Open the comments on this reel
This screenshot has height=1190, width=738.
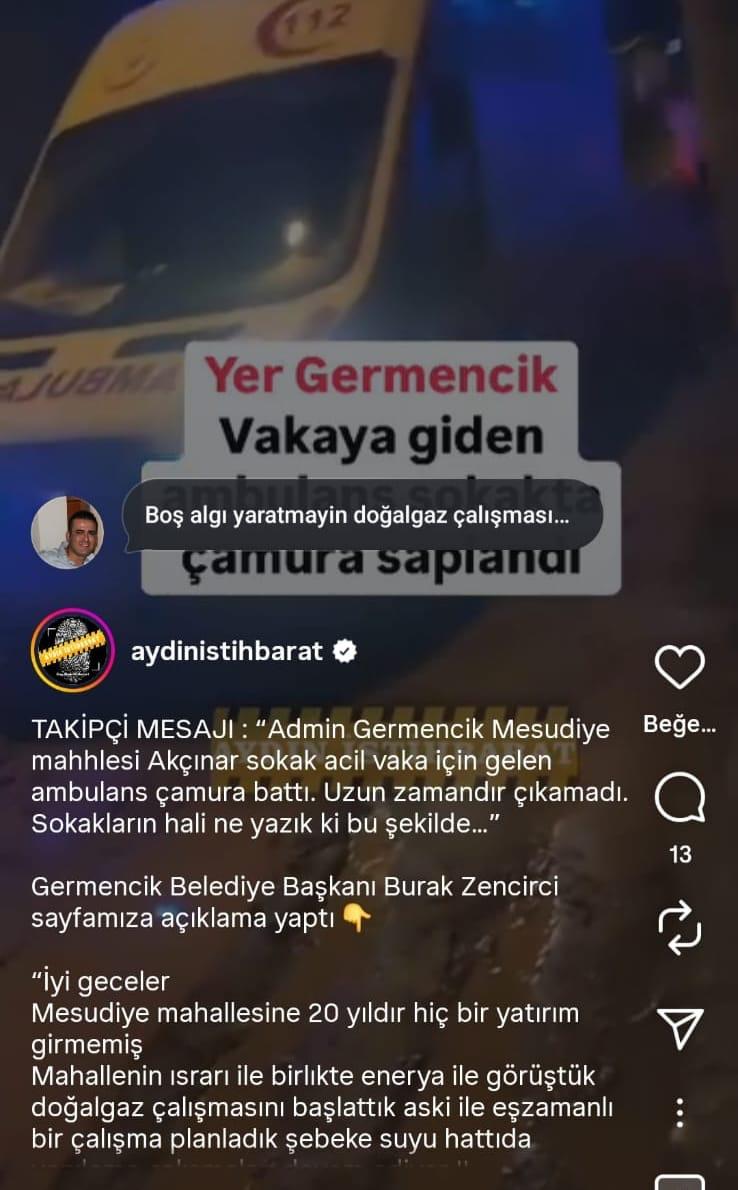tap(680, 798)
